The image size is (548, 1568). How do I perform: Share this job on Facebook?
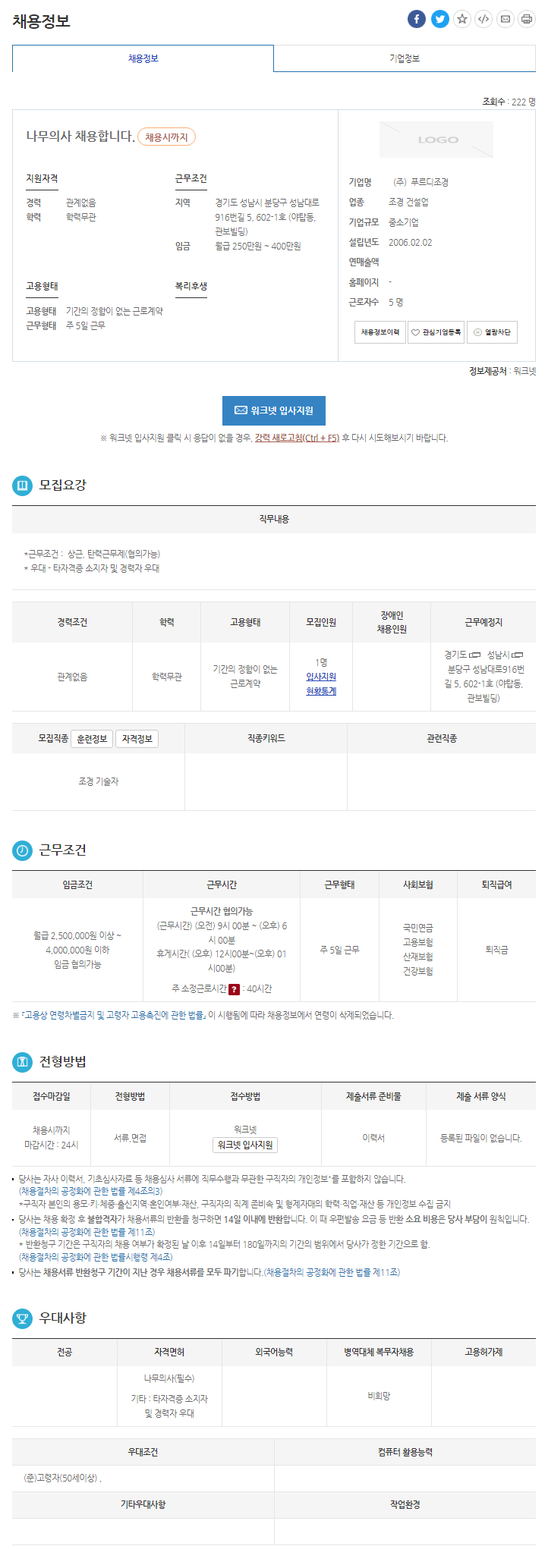pyautogui.click(x=417, y=19)
